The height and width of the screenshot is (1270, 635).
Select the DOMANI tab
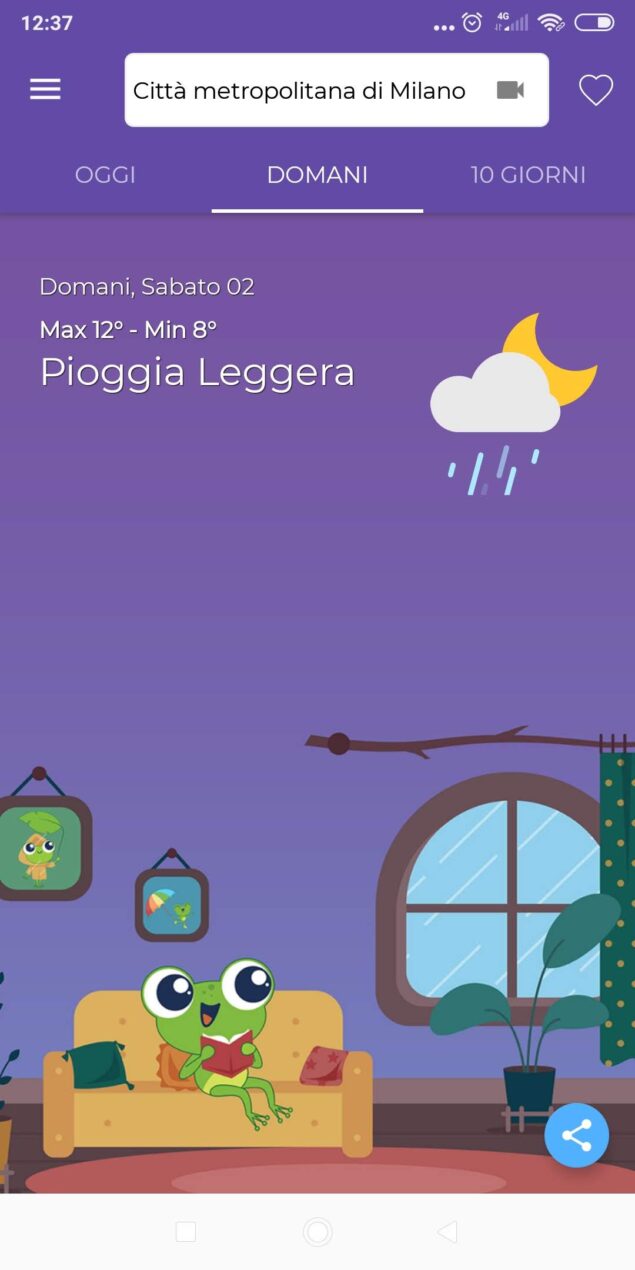tap(317, 175)
